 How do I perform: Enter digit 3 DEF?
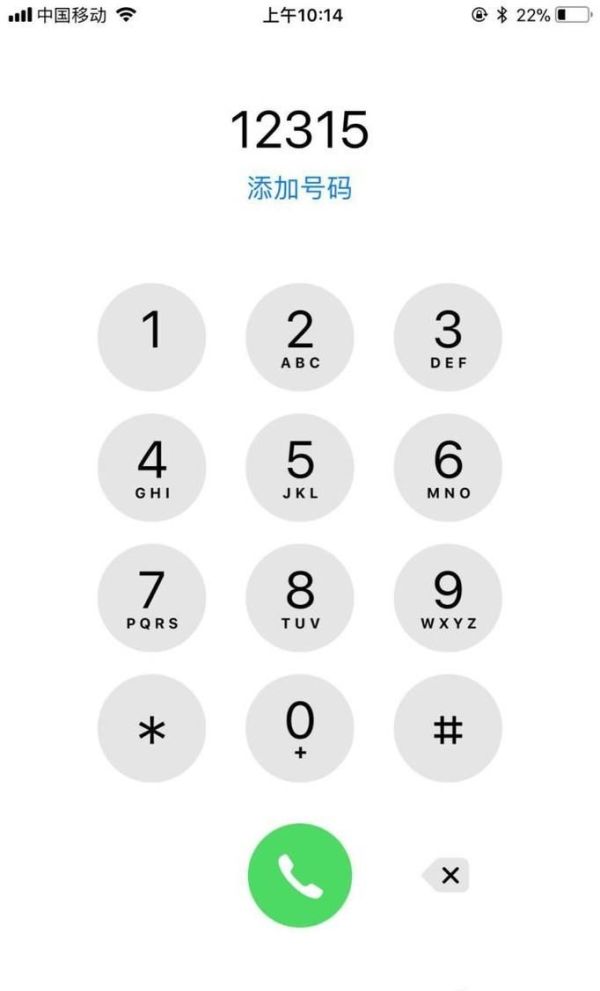pyautogui.click(x=448, y=337)
